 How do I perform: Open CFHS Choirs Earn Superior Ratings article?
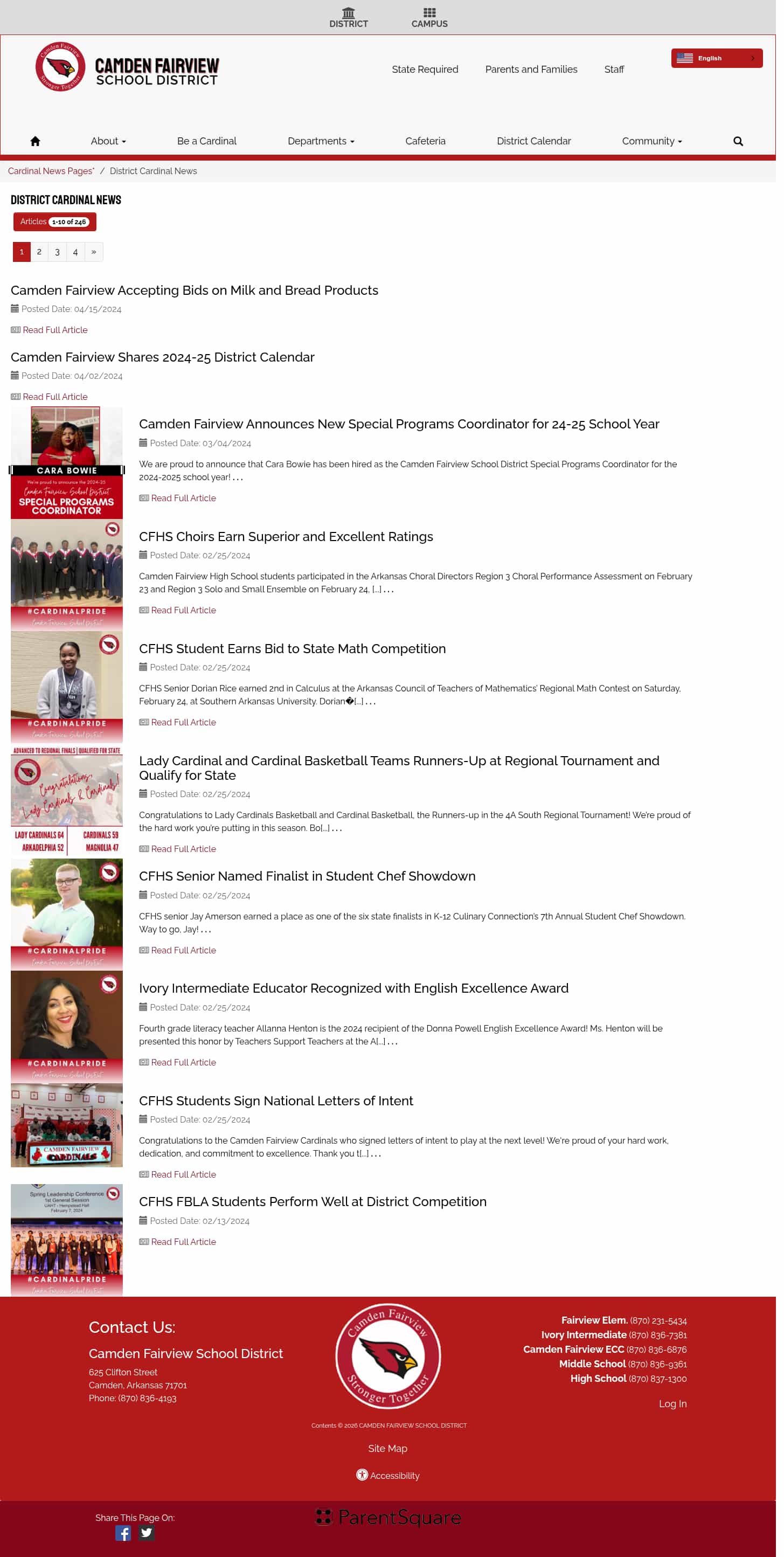pyautogui.click(x=285, y=536)
